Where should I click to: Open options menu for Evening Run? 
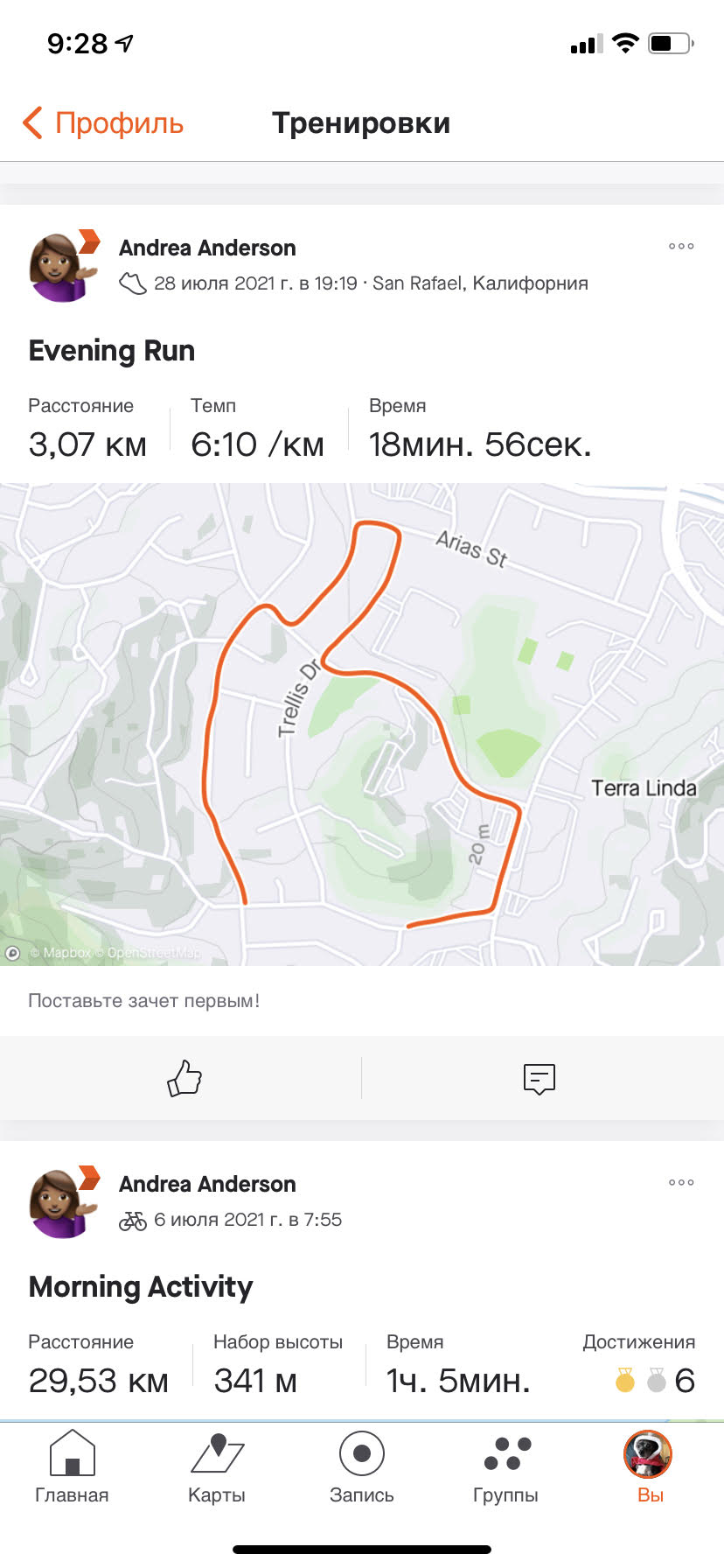coord(681,247)
